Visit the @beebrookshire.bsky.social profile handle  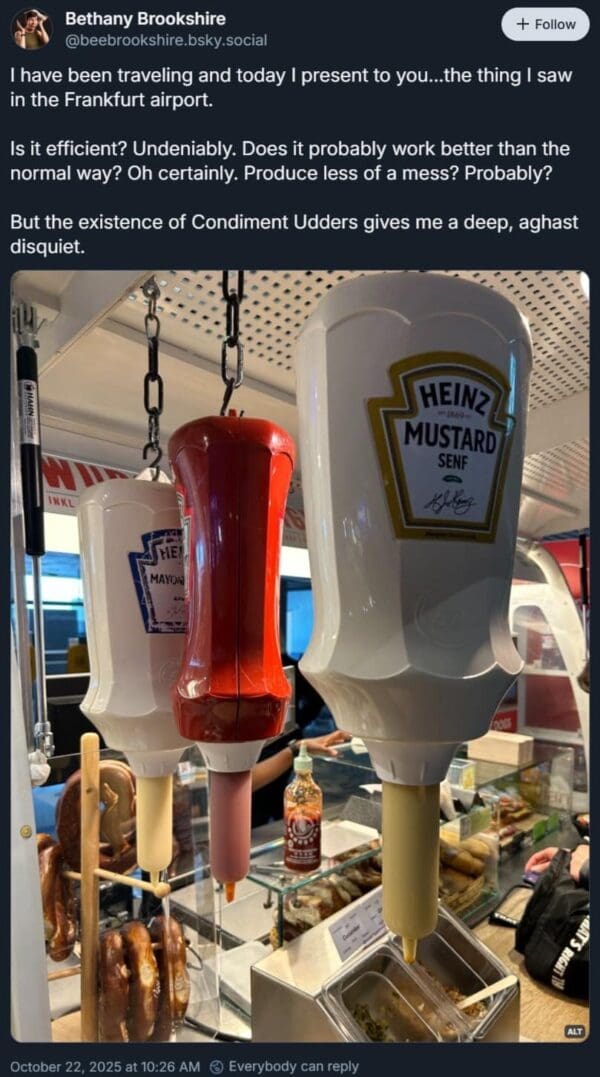click(165, 40)
